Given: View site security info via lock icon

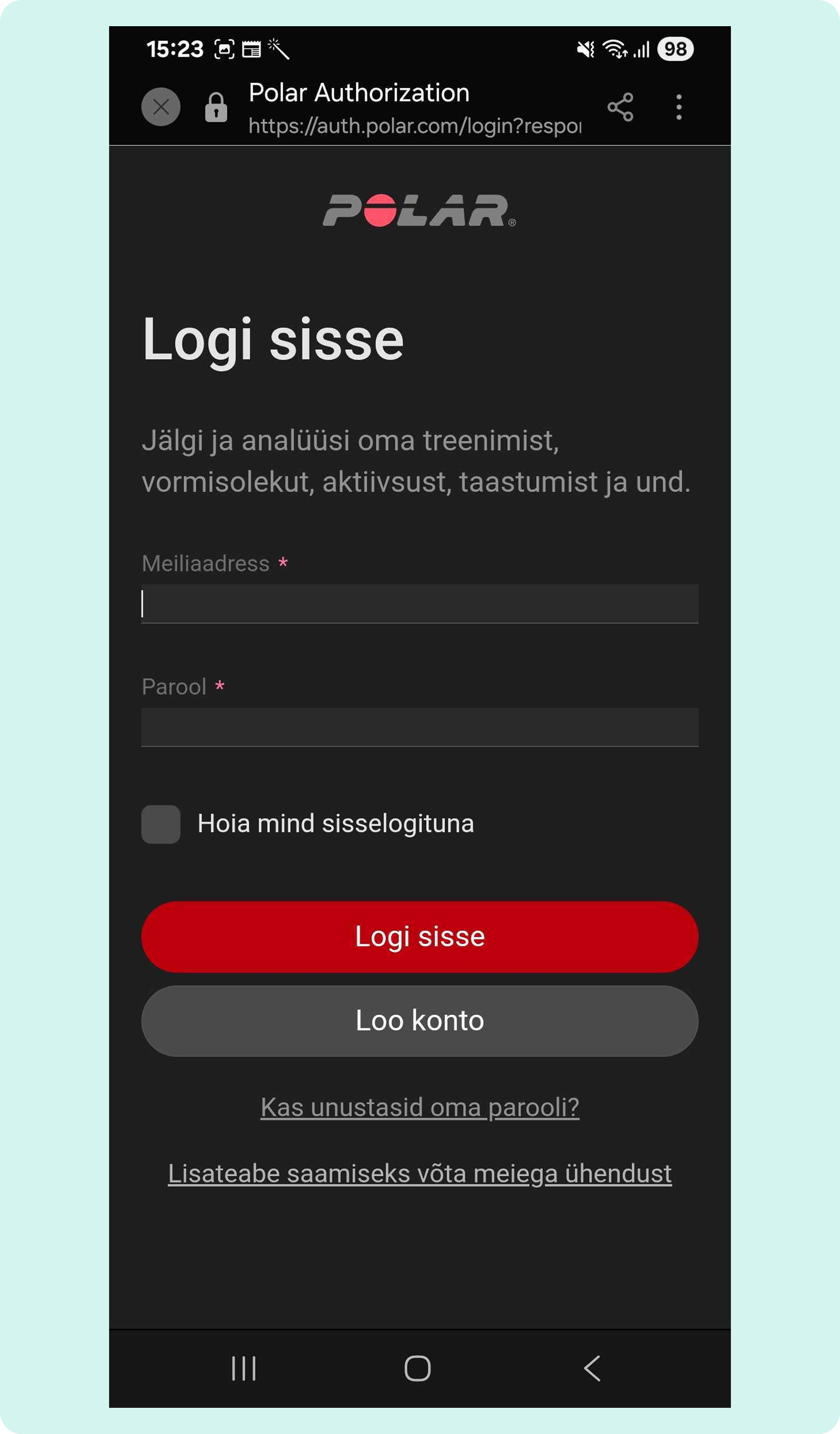Looking at the screenshot, I should point(216,107).
